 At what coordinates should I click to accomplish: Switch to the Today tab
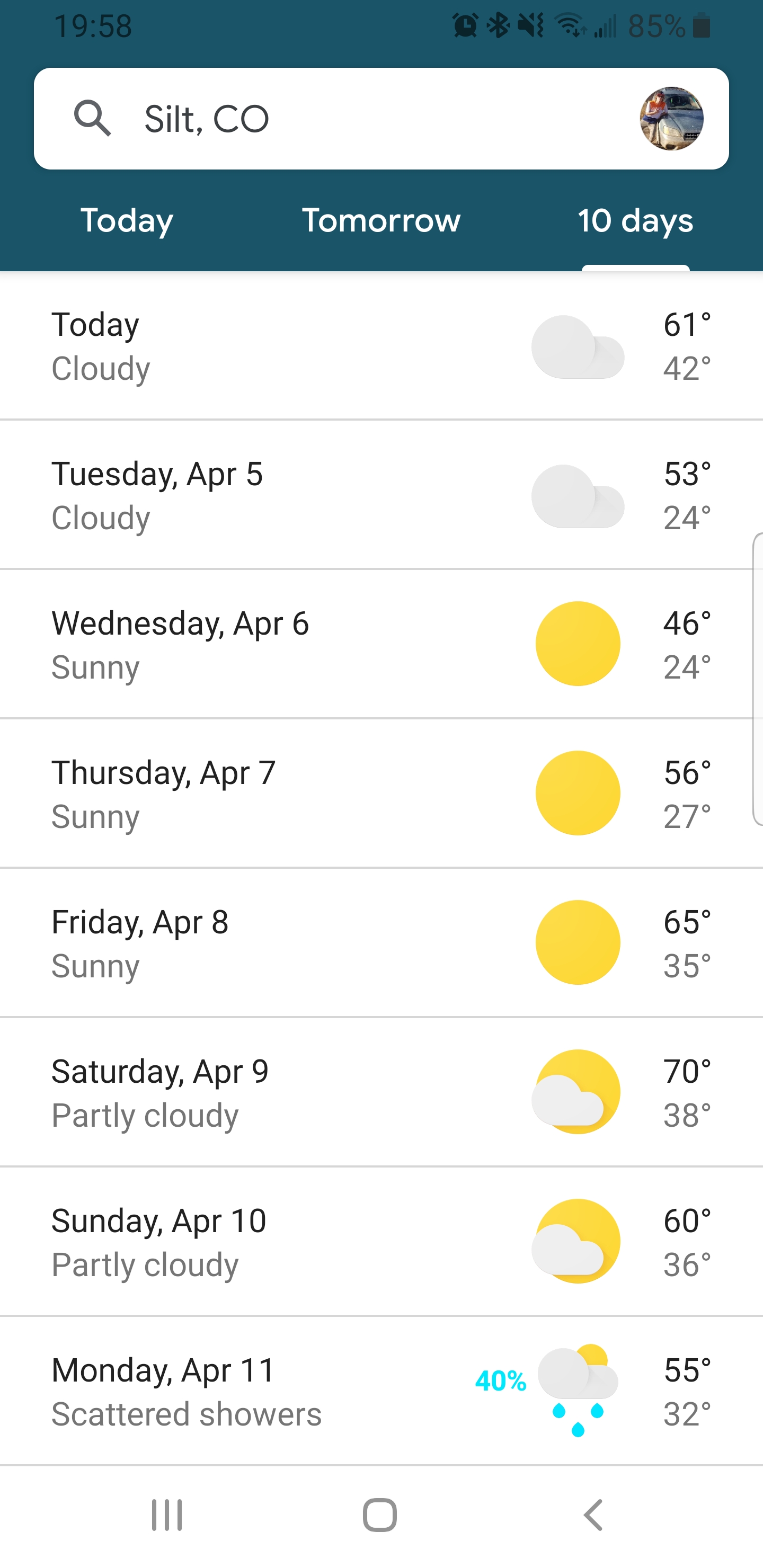pyautogui.click(x=127, y=220)
